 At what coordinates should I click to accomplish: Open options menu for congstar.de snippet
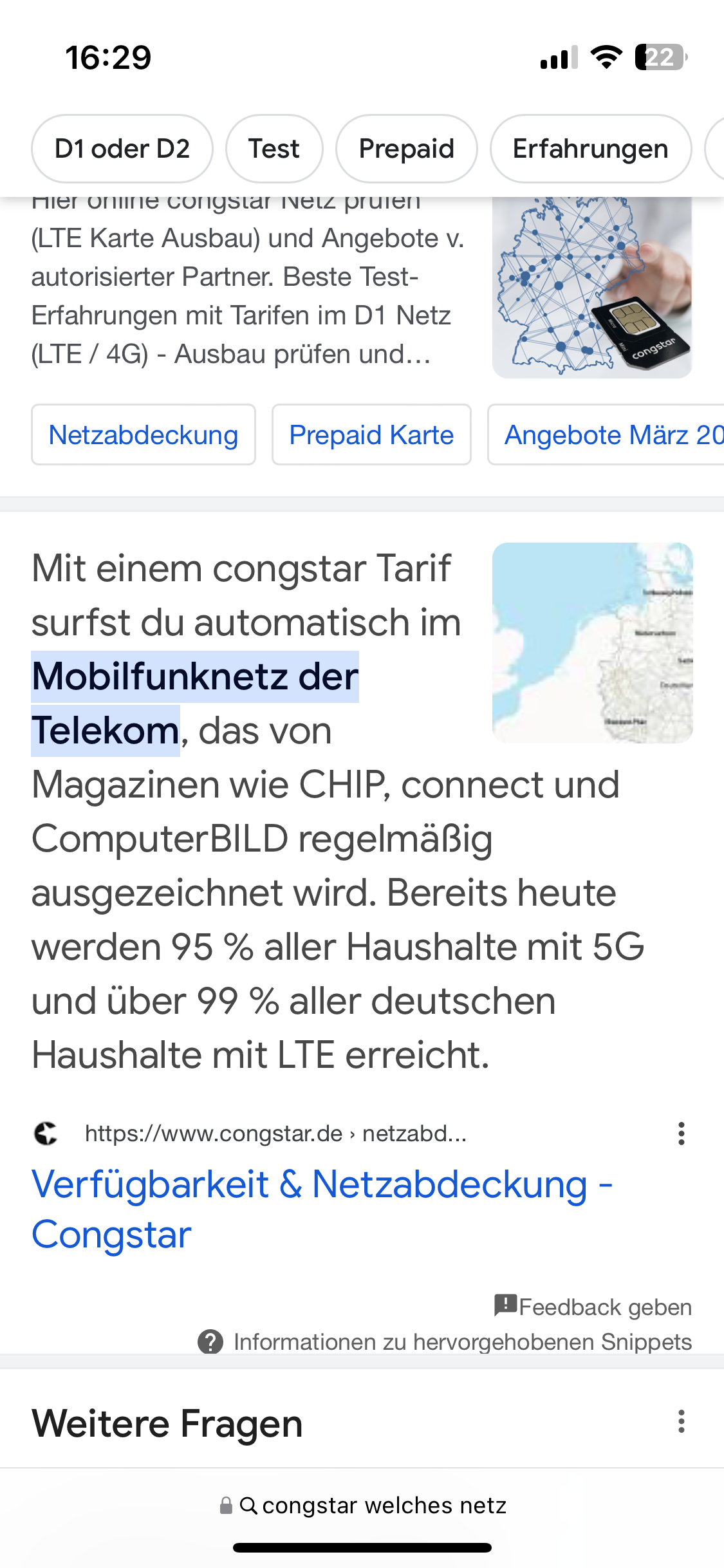681,1134
